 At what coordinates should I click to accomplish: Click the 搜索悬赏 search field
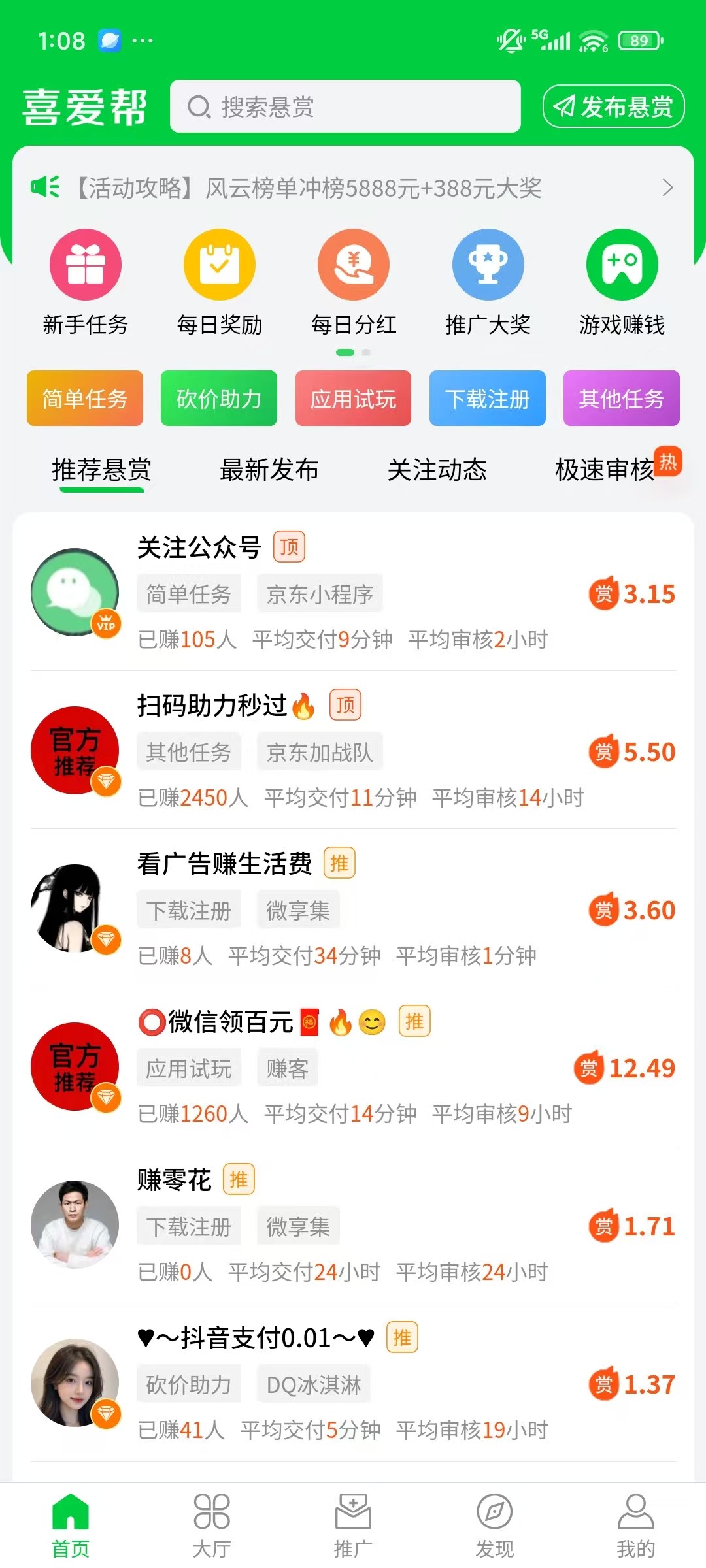tap(345, 106)
